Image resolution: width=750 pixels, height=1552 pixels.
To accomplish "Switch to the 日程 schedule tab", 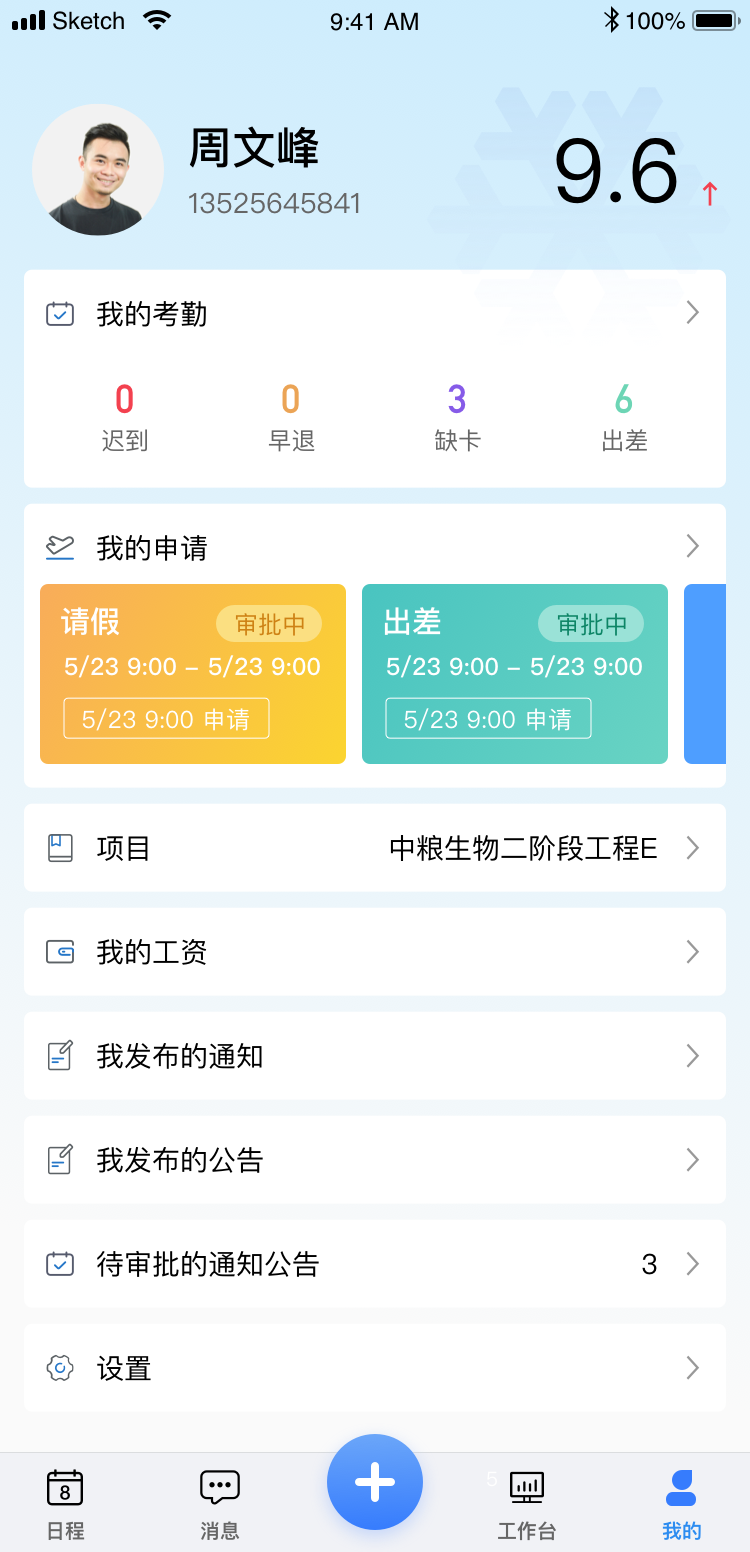I will point(65,1504).
